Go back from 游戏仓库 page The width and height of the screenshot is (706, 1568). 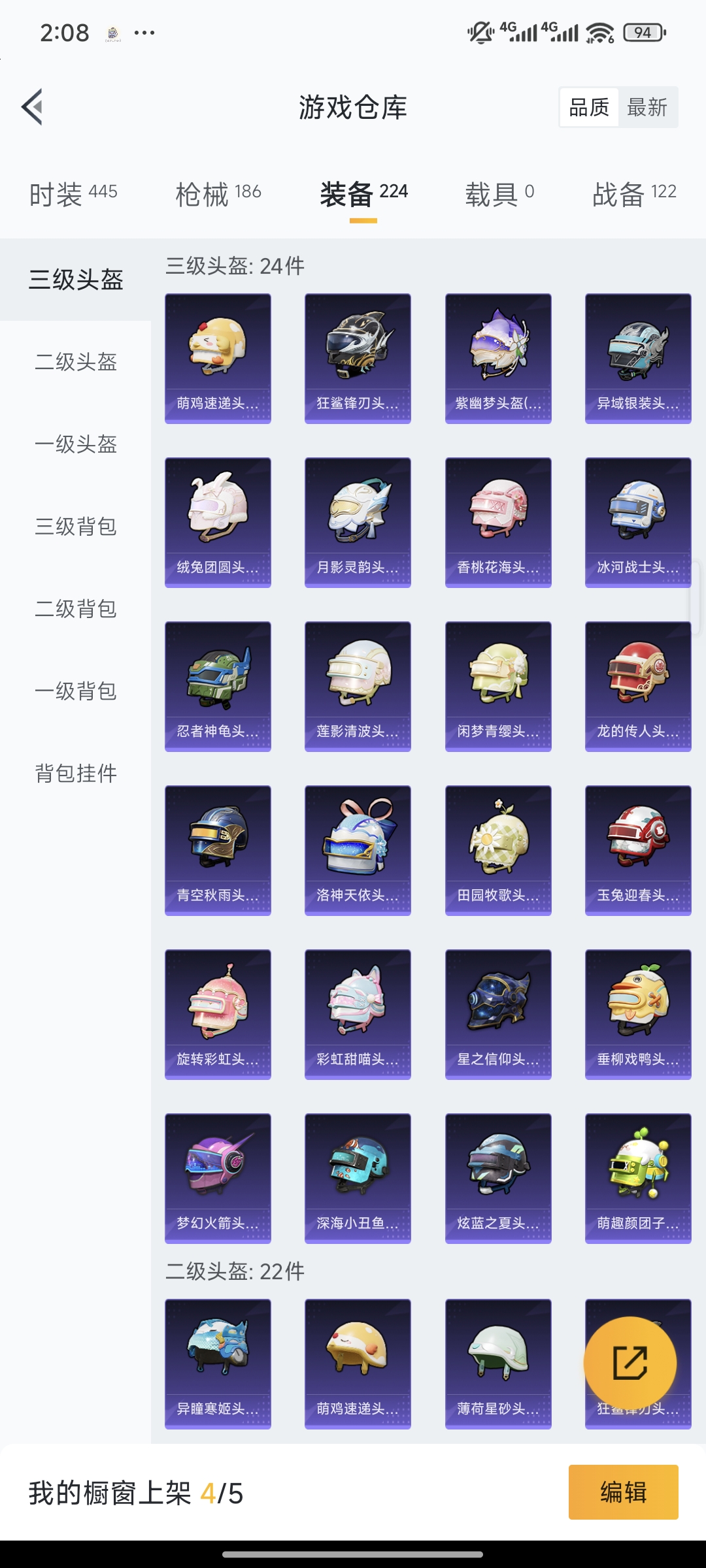[33, 106]
